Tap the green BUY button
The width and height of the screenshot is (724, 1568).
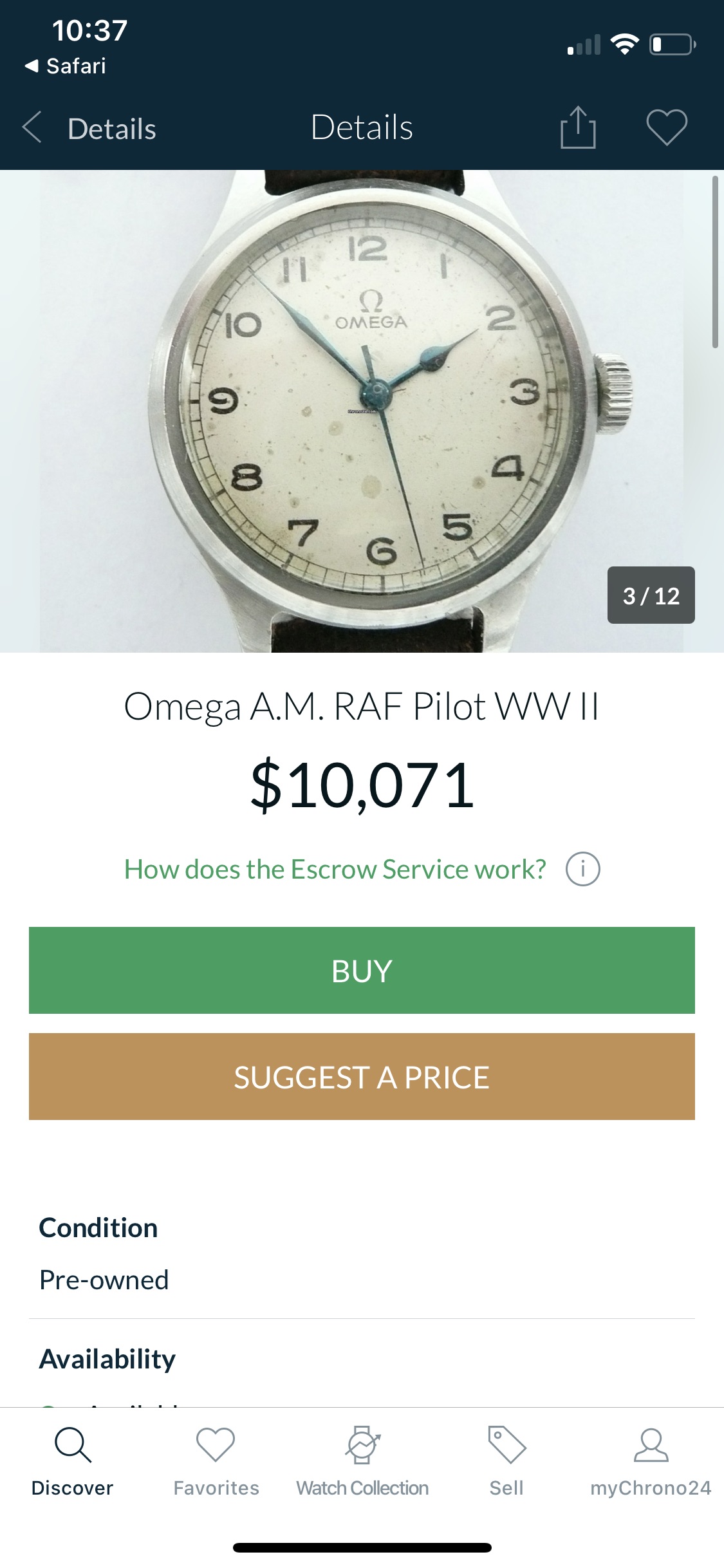(362, 970)
